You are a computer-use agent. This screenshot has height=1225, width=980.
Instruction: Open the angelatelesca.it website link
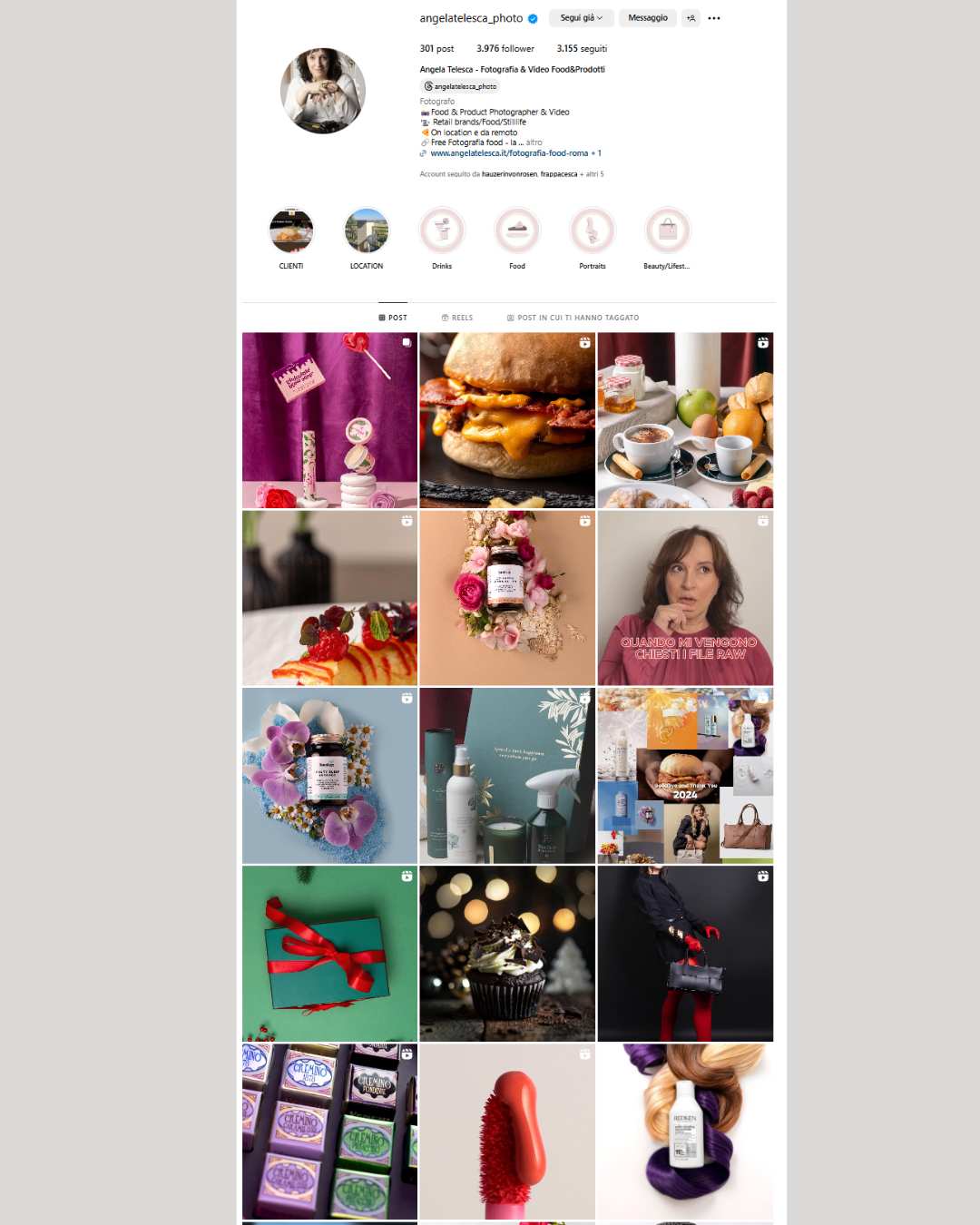509,153
